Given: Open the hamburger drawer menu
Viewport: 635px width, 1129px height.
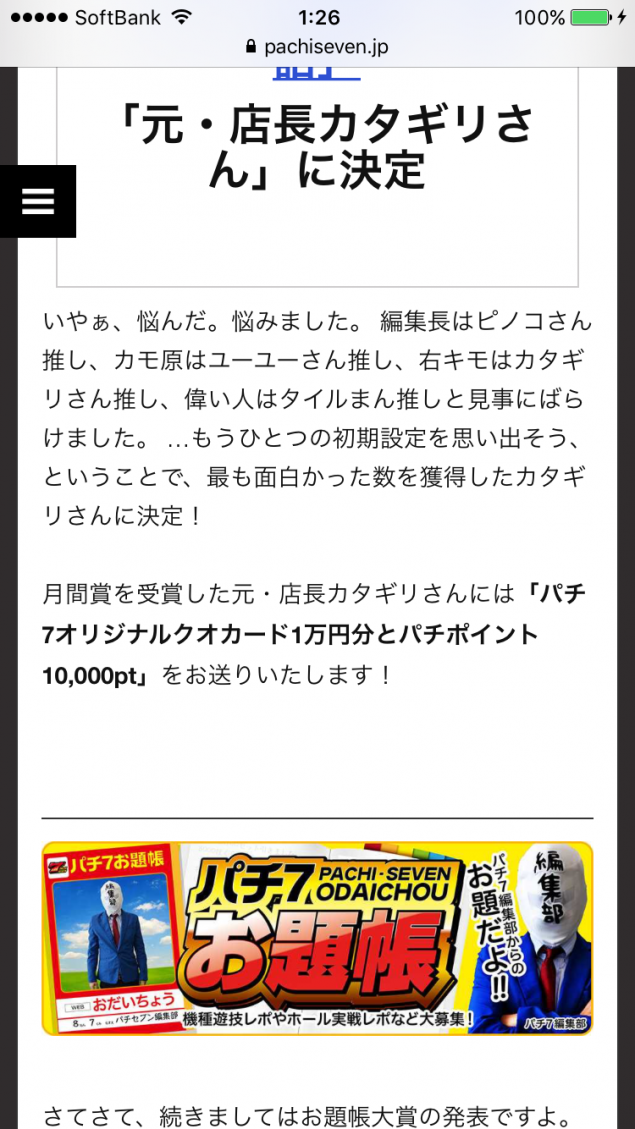Looking at the screenshot, I should (37, 201).
